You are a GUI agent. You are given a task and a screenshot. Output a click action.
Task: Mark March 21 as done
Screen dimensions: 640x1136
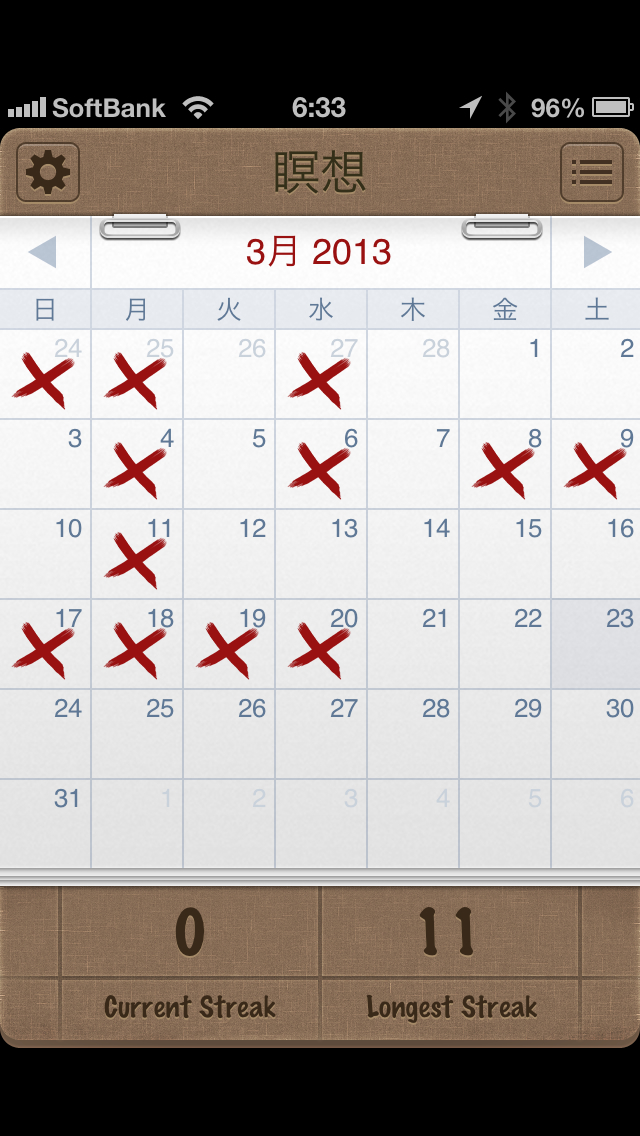point(412,644)
